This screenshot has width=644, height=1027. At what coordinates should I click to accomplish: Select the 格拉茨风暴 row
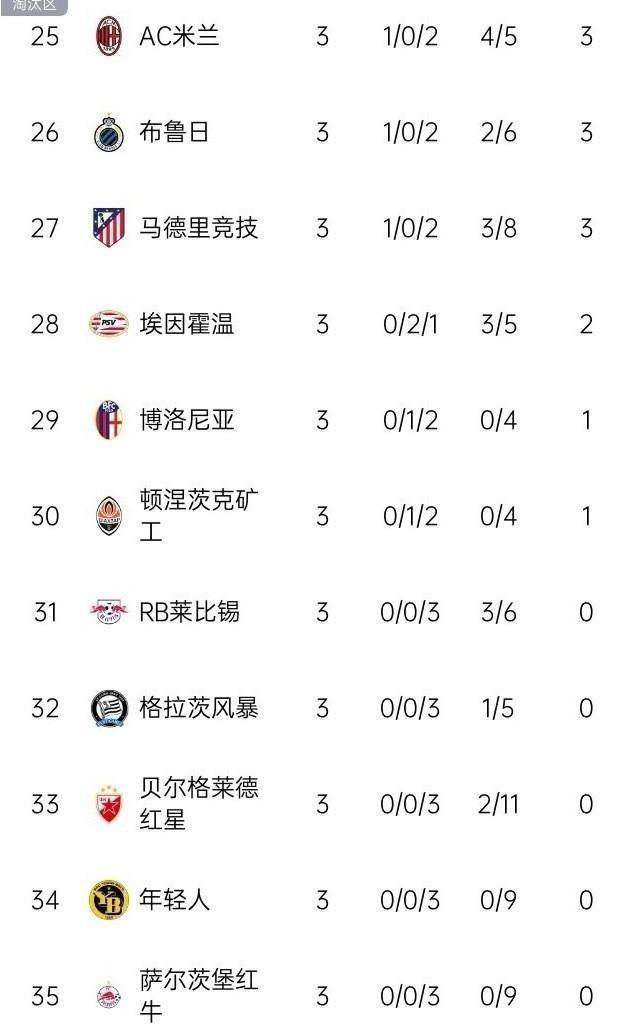198,708
